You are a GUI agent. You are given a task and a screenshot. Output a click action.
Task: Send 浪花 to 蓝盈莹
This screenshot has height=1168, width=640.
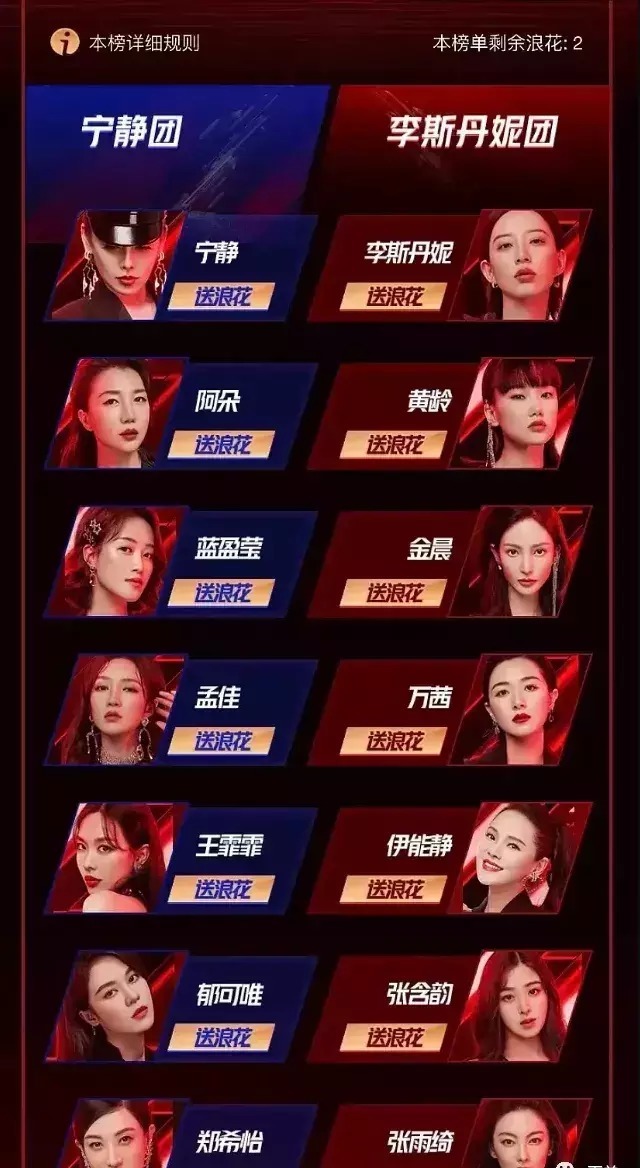click(x=221, y=592)
